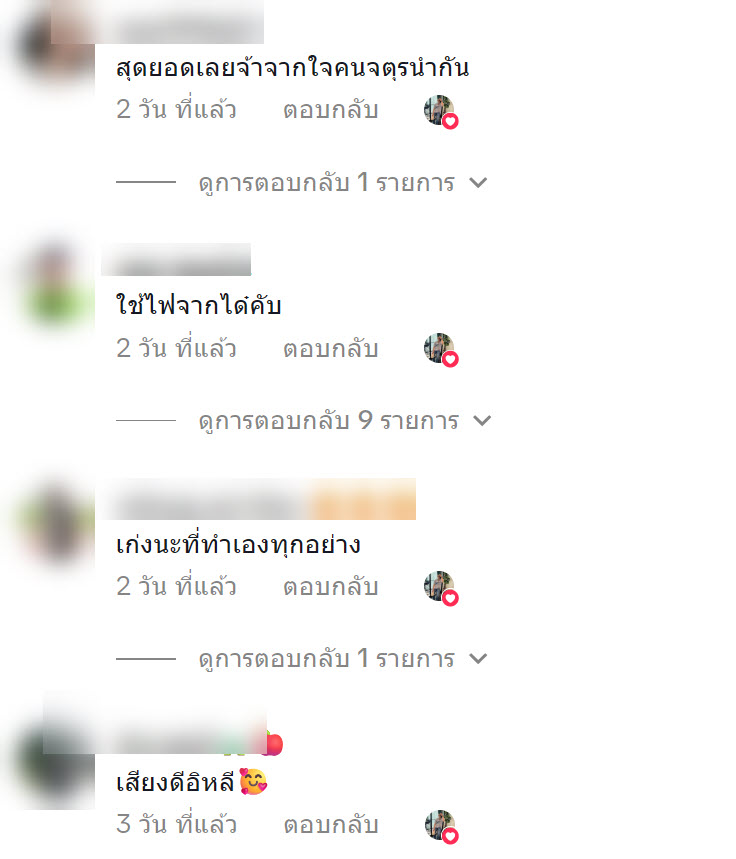This screenshot has height=859, width=736.
Task: Reply to comment 'สุดยอดเลยจ้าจากใจคนจตุรนำกัน'
Action: tap(330, 110)
